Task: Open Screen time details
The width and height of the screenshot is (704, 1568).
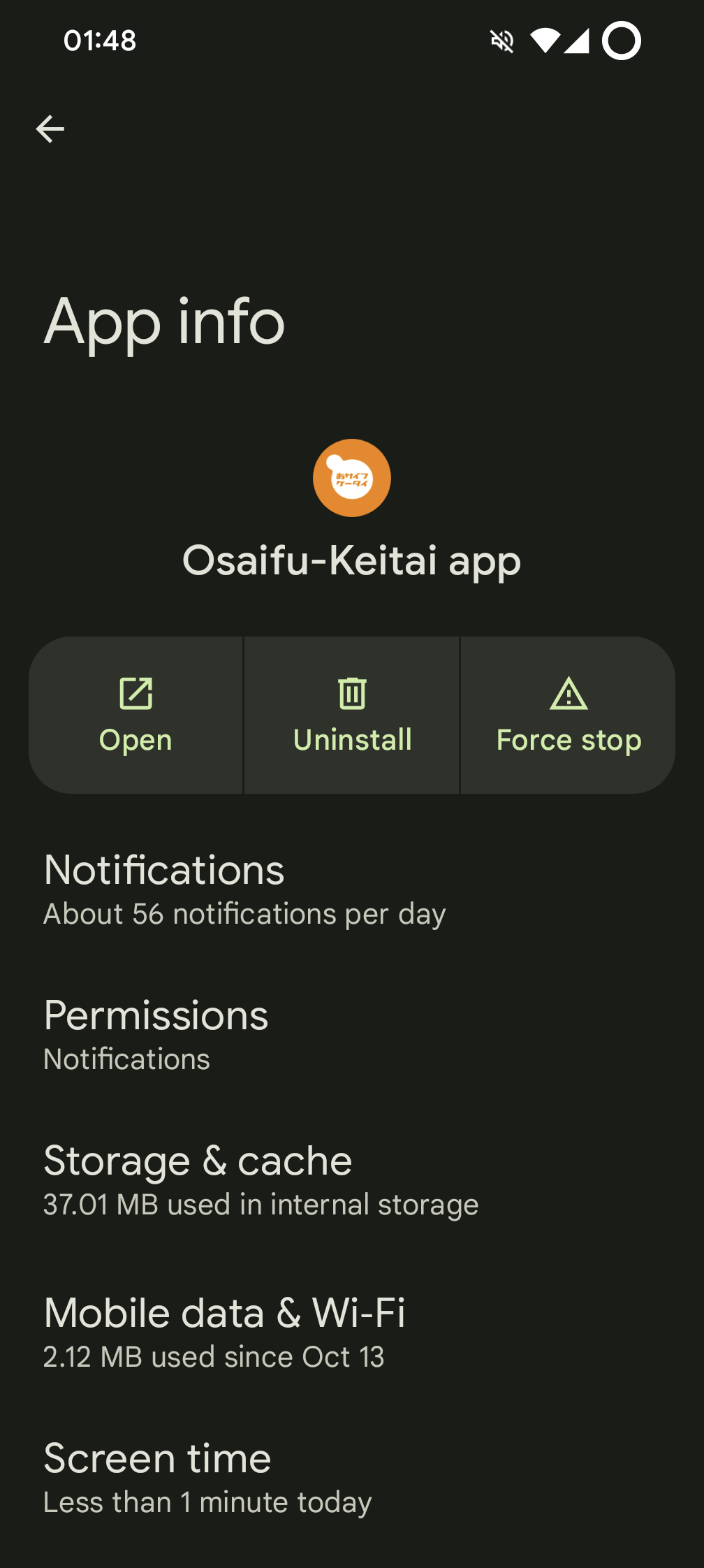Action: 207,1477
